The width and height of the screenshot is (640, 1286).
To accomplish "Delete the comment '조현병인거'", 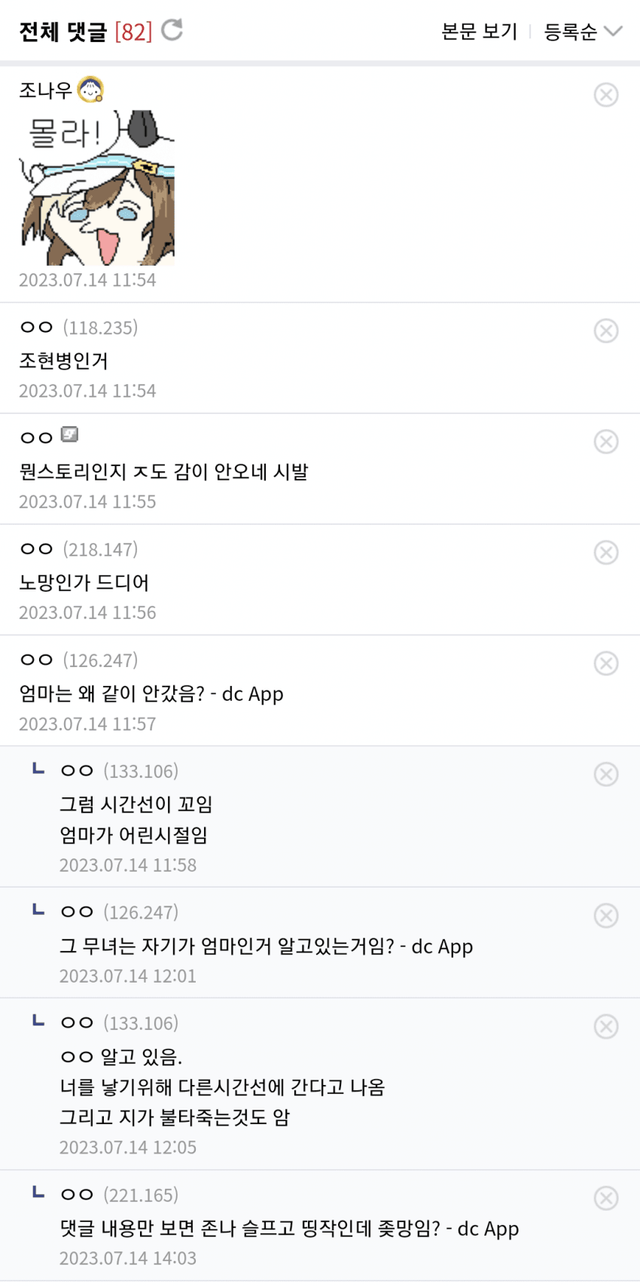I will coord(606,331).
